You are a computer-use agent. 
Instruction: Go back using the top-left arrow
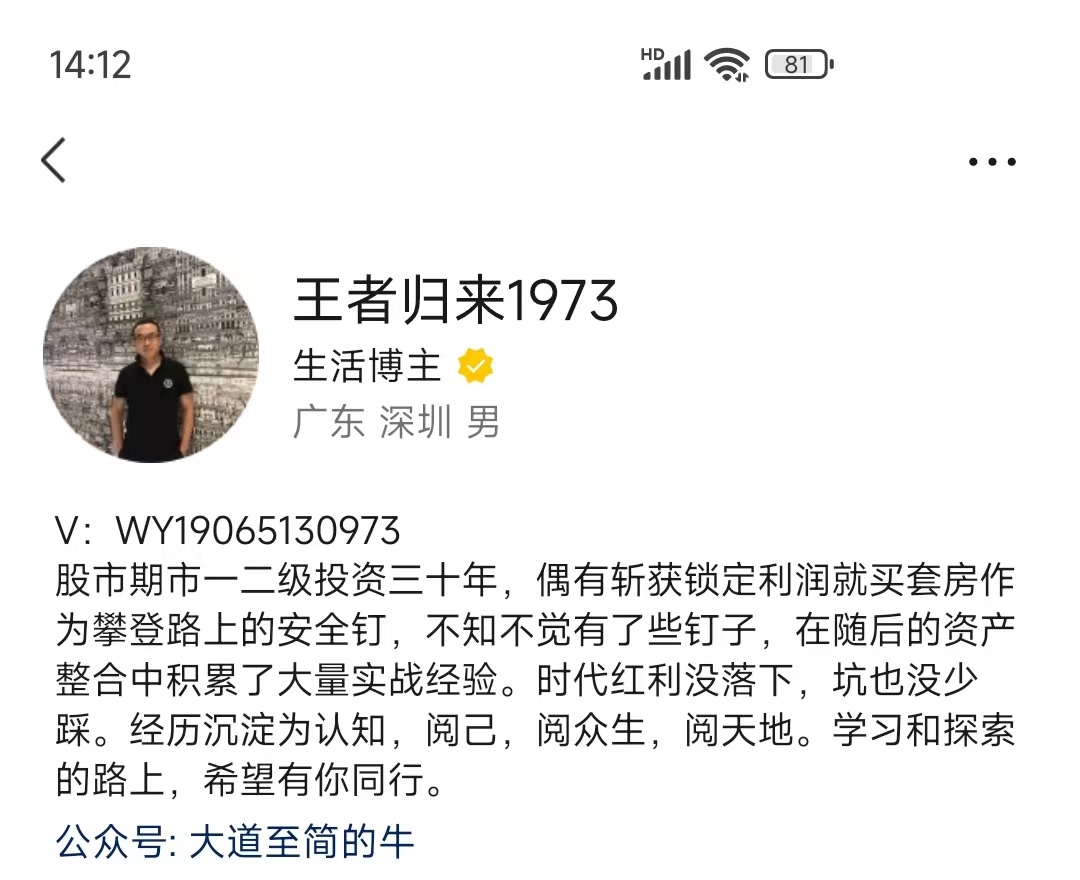pos(54,160)
